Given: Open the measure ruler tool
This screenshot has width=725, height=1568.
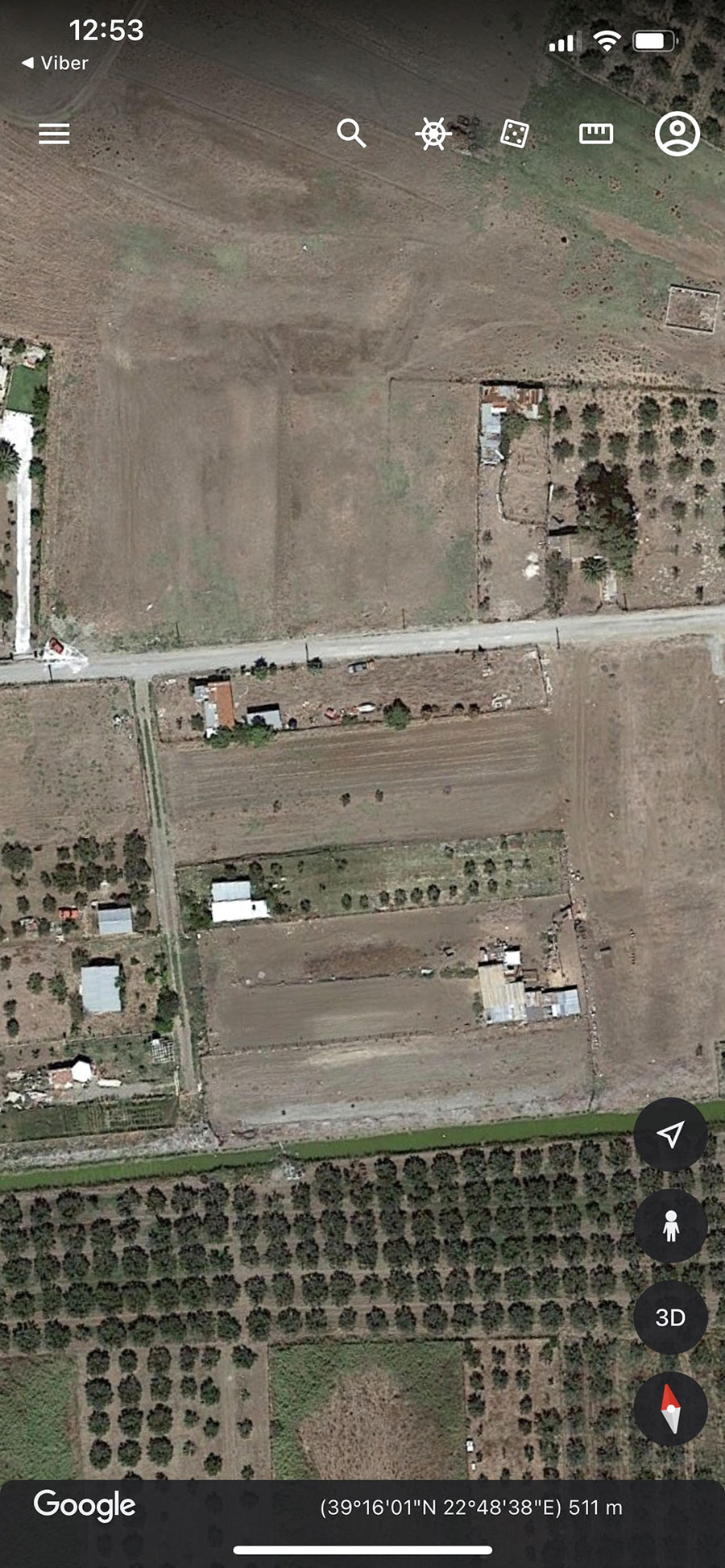Looking at the screenshot, I should coord(596,133).
